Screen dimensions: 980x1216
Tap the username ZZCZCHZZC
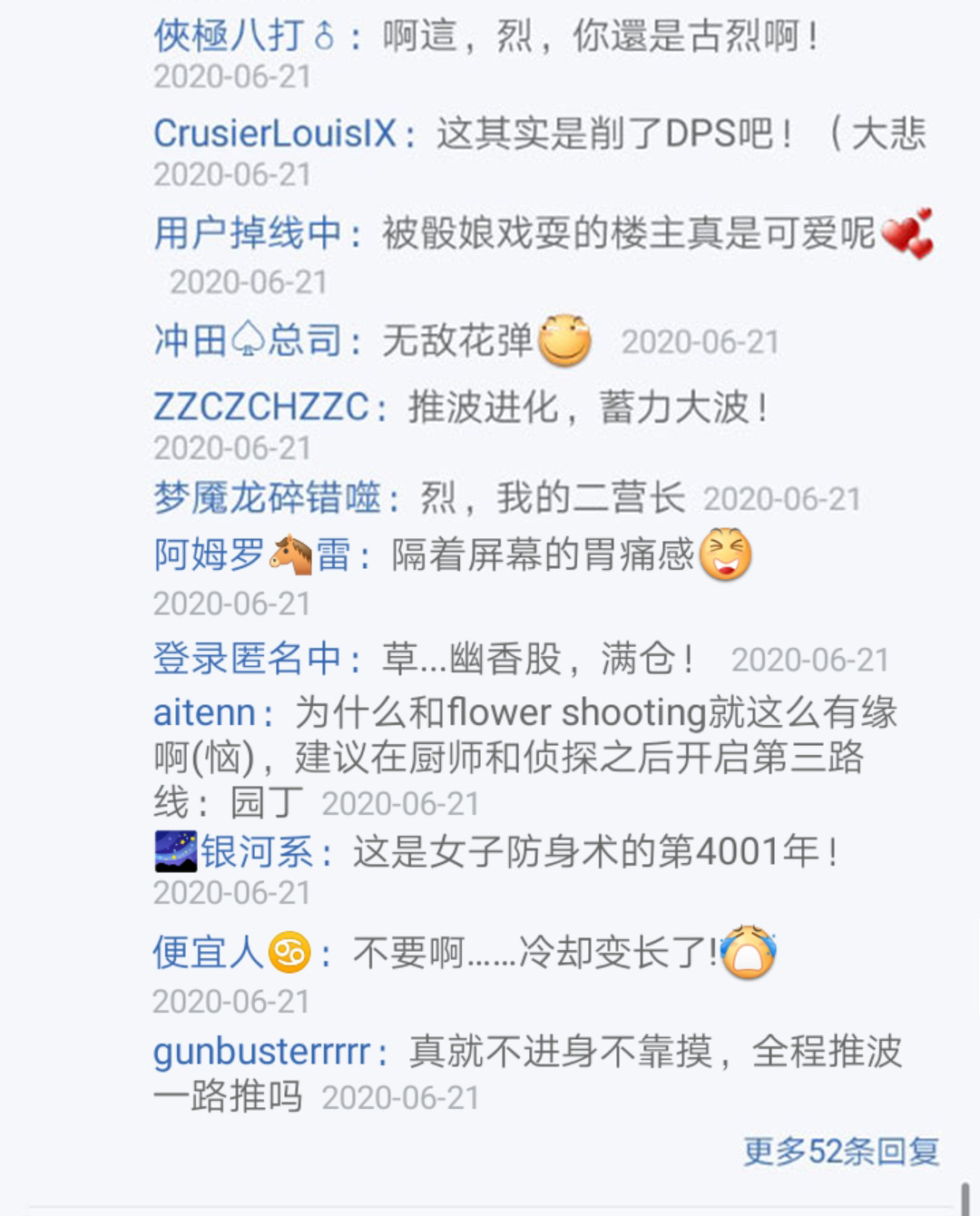(x=261, y=407)
